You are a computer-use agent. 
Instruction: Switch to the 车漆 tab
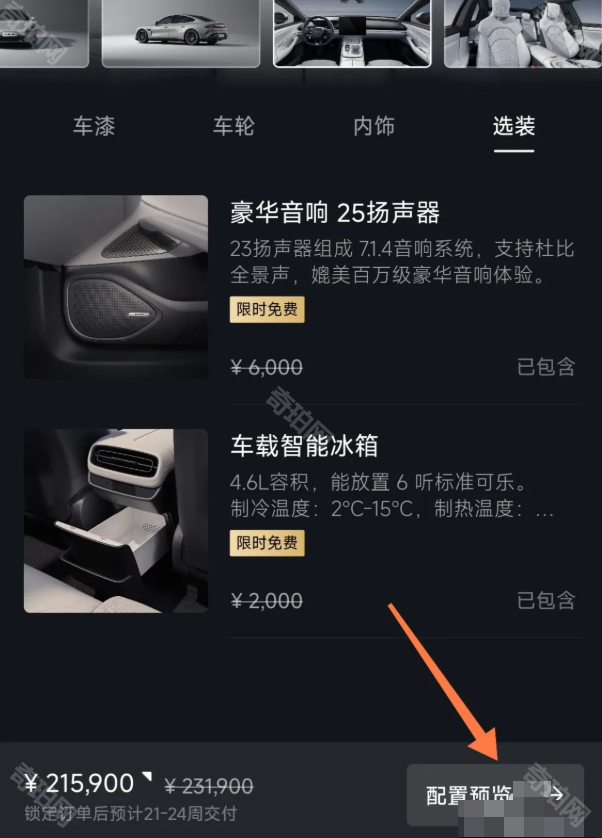[x=94, y=127]
